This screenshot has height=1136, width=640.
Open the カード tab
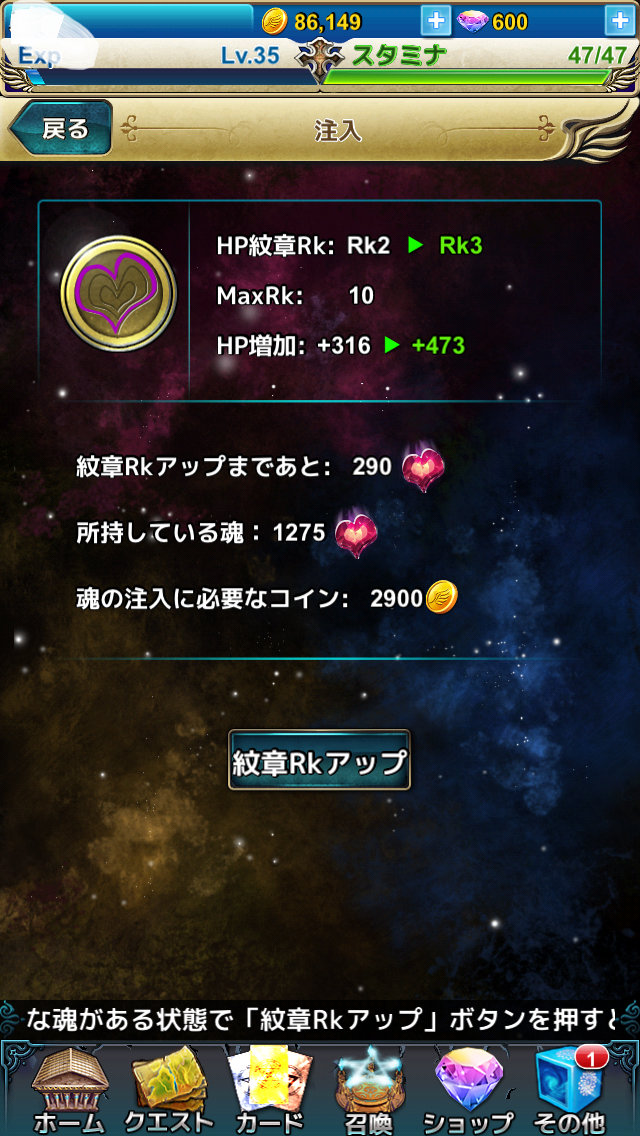point(268,1090)
